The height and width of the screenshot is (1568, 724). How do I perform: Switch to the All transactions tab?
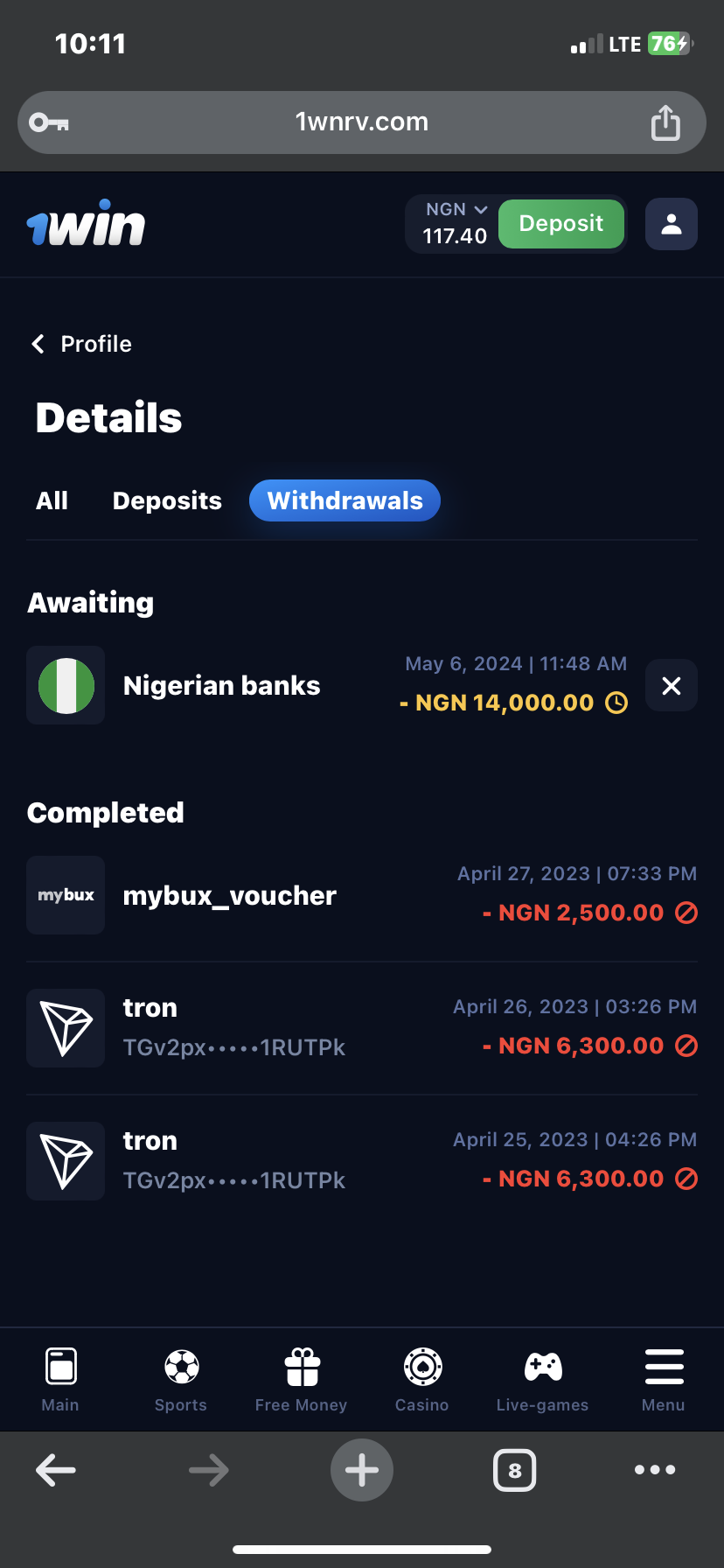click(x=52, y=500)
